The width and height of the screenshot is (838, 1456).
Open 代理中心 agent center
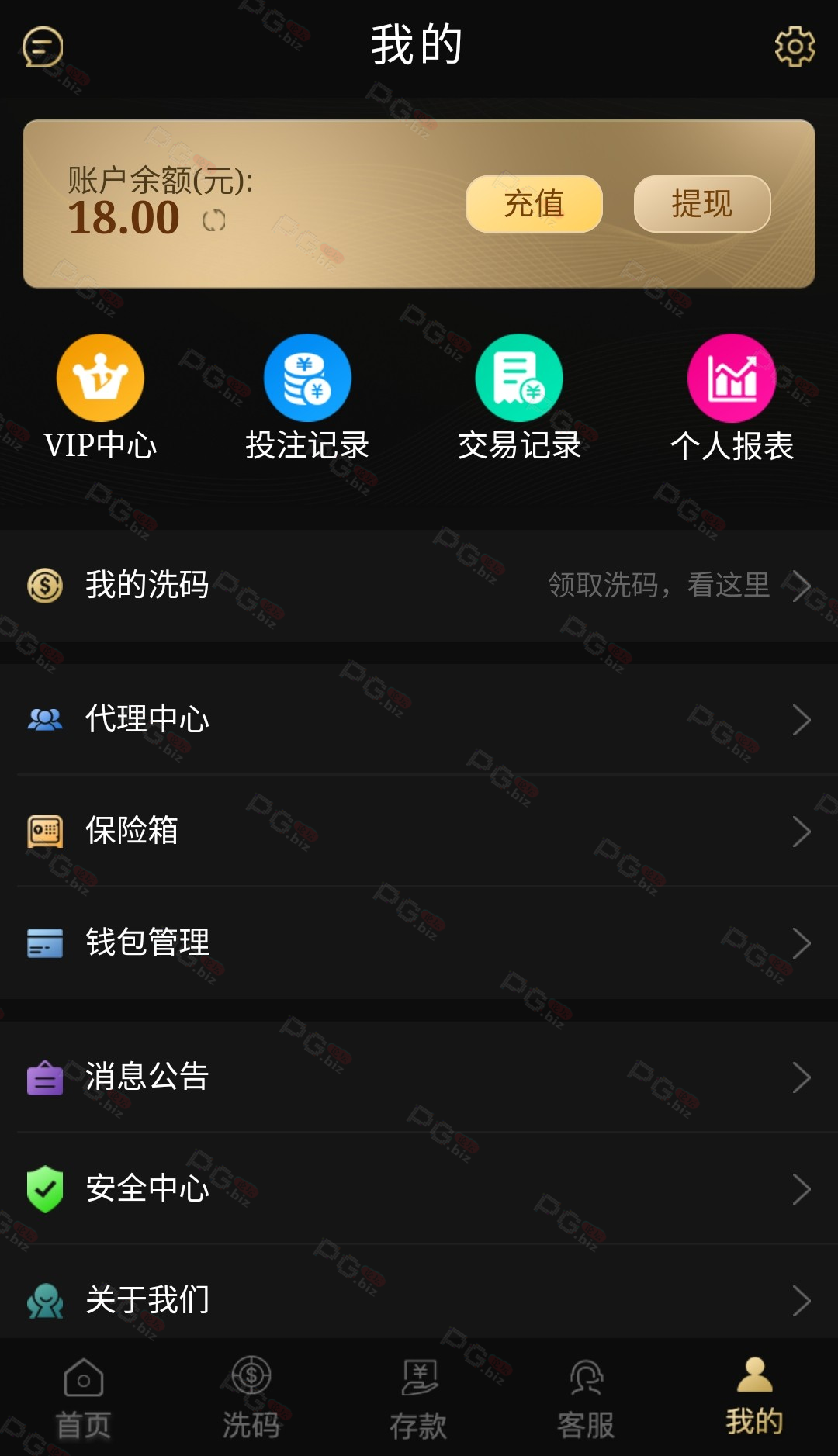pyautogui.click(x=419, y=719)
